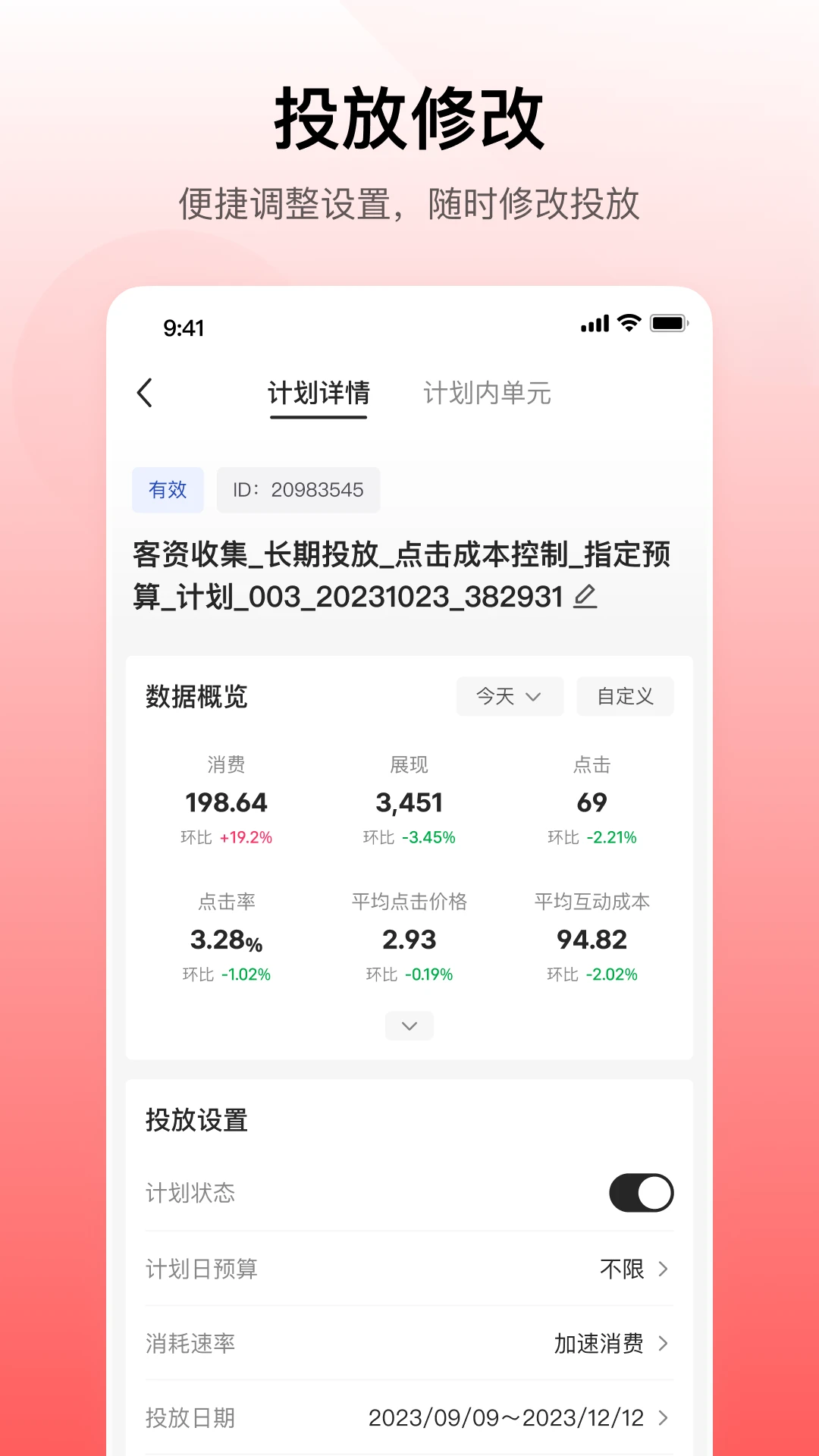819x1456 pixels.
Task: Open the 加速消费 consumption rate setting
Action: tap(603, 1343)
